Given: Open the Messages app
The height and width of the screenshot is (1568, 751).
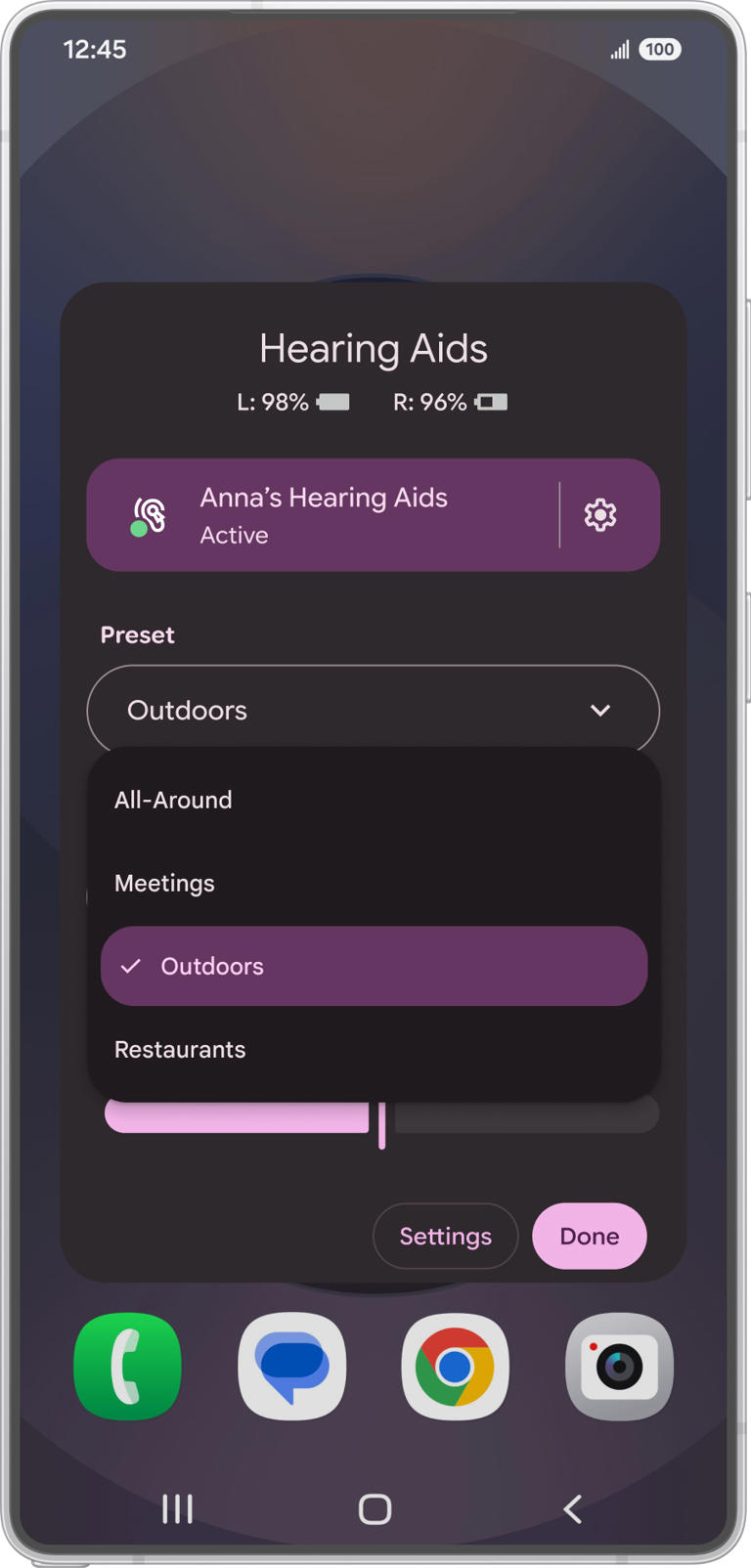Looking at the screenshot, I should [292, 1366].
